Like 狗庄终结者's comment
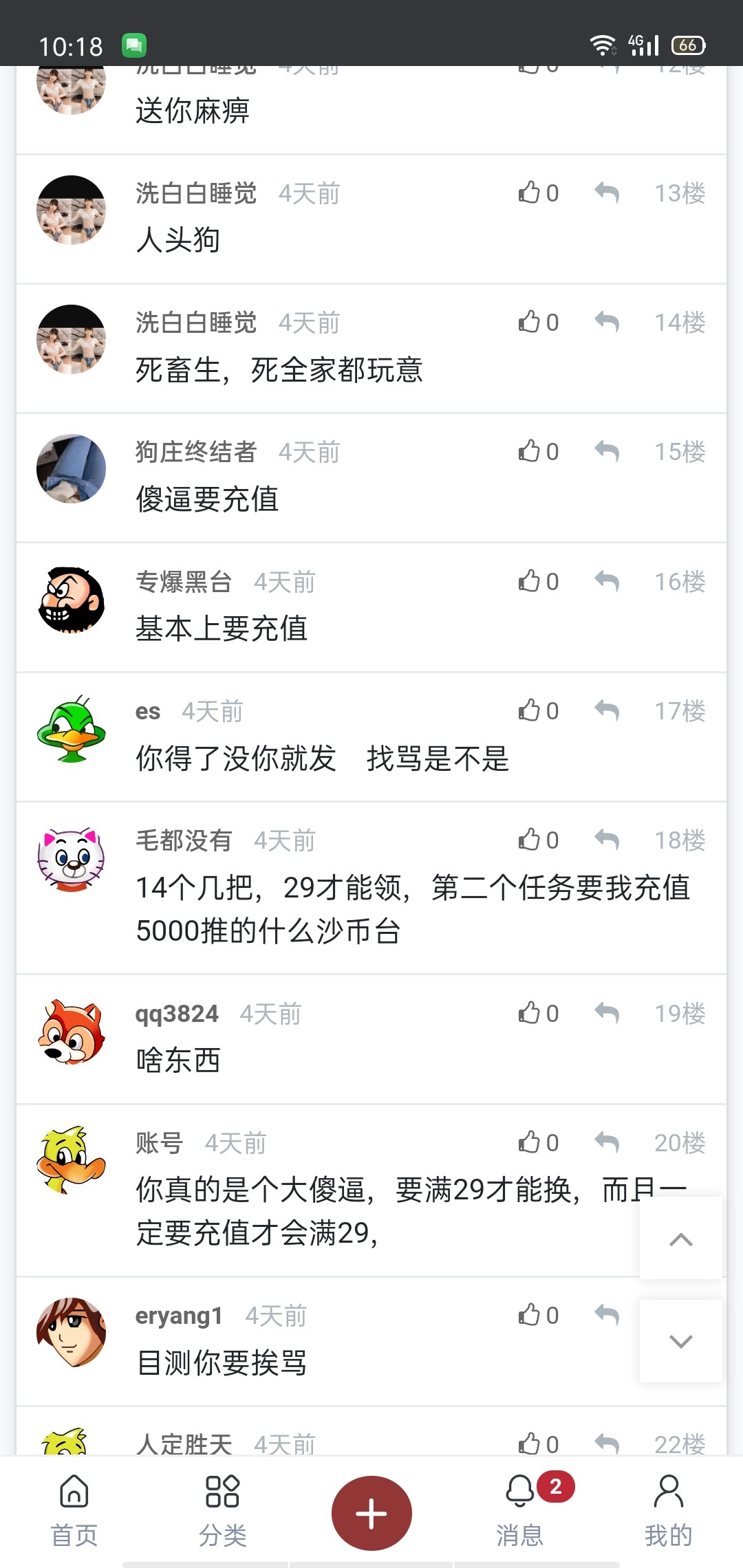This screenshot has width=743, height=1568. coord(537,451)
